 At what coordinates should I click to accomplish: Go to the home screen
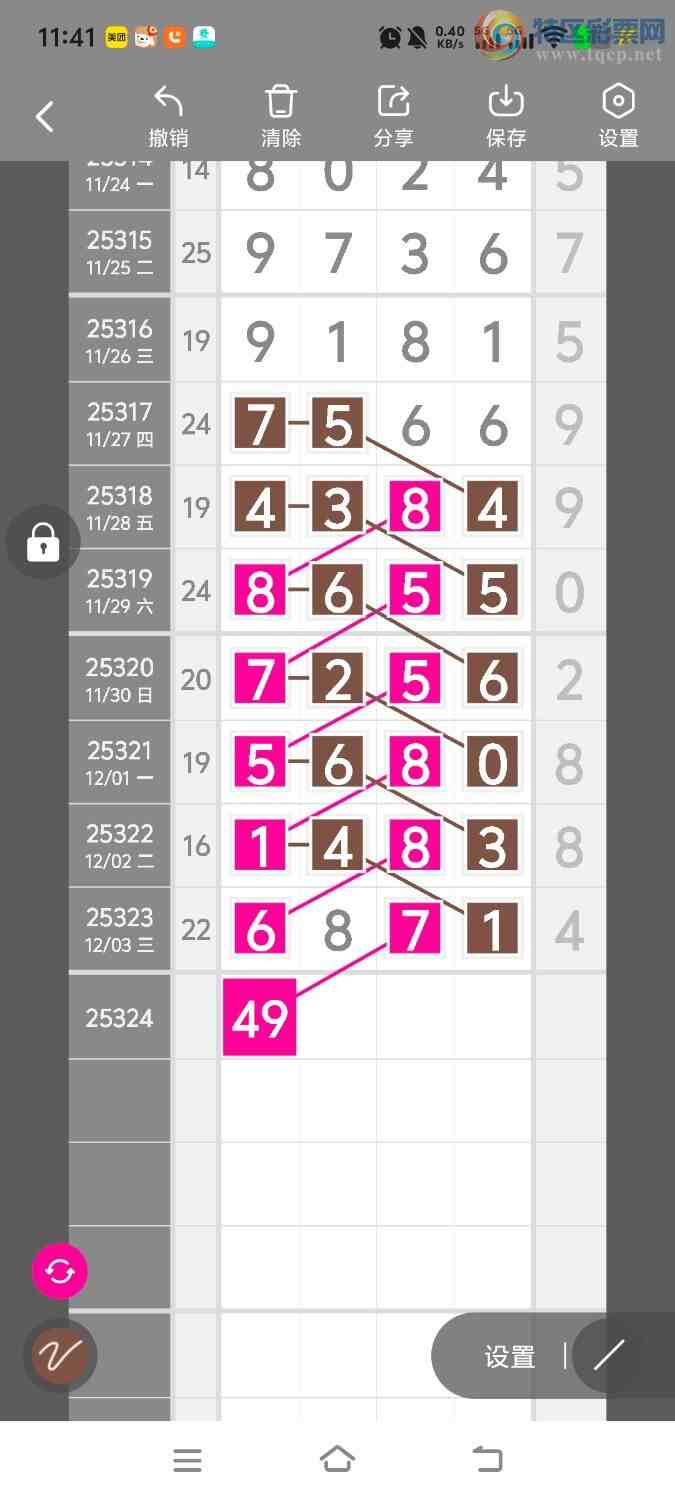click(337, 1460)
